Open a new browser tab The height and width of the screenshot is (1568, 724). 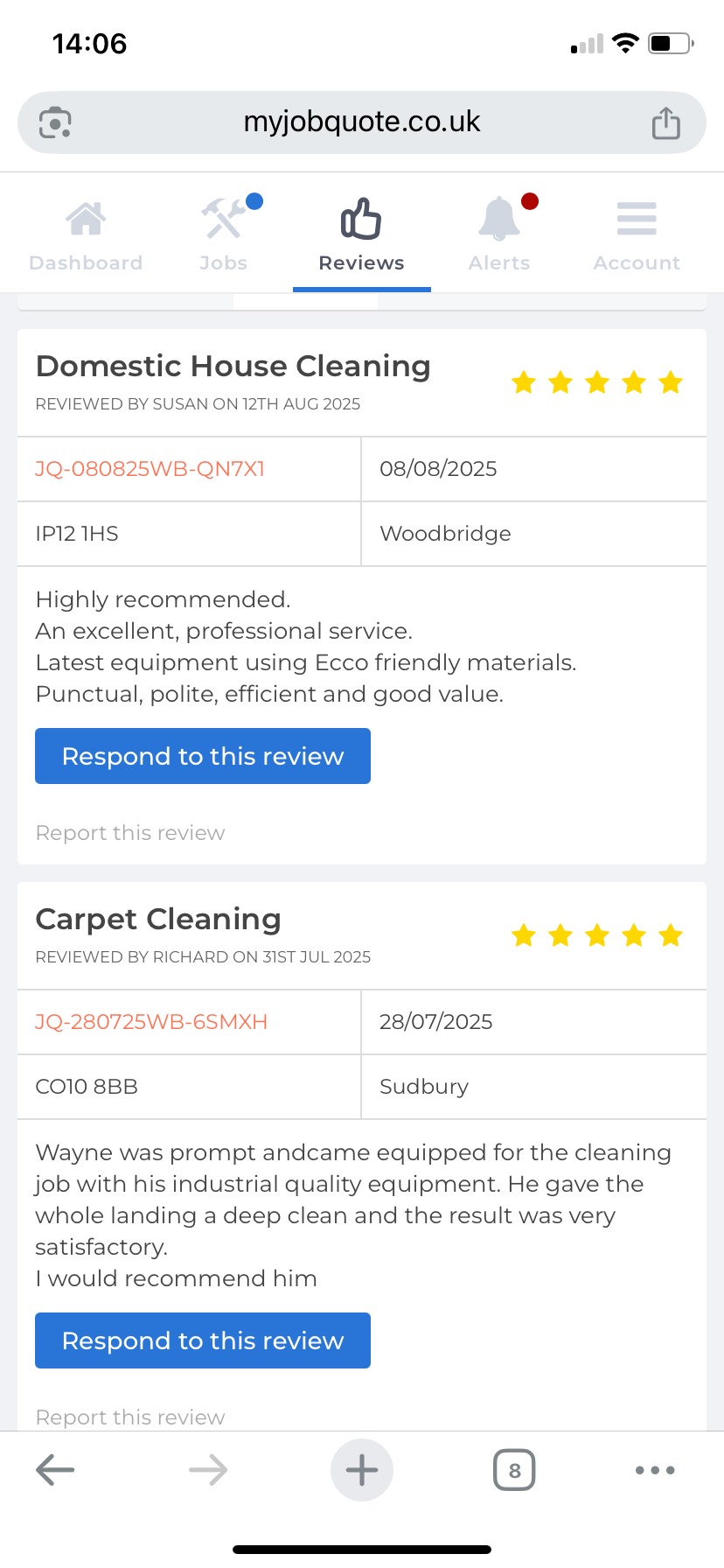(362, 1470)
